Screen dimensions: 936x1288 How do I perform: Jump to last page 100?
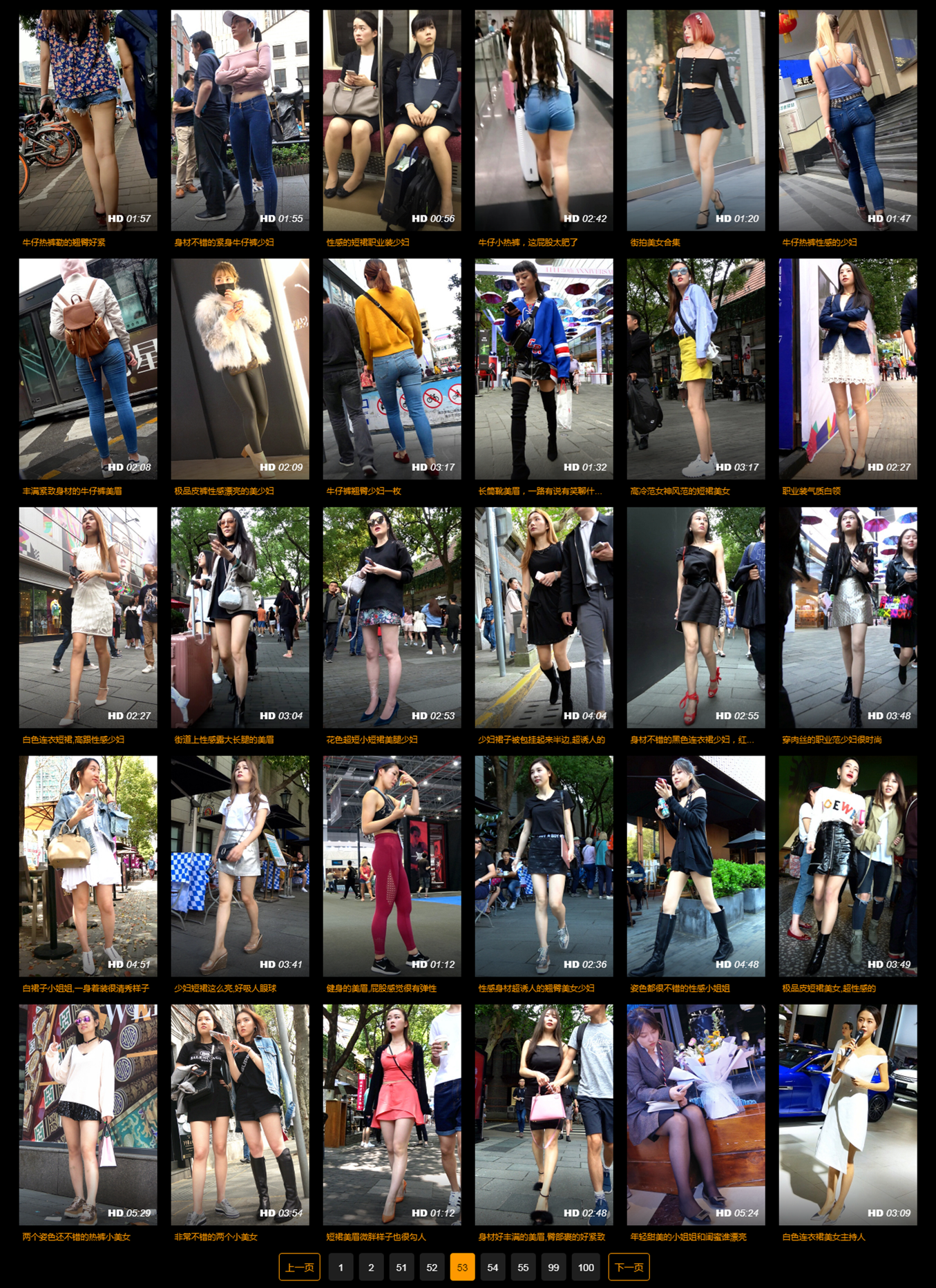point(586,1267)
